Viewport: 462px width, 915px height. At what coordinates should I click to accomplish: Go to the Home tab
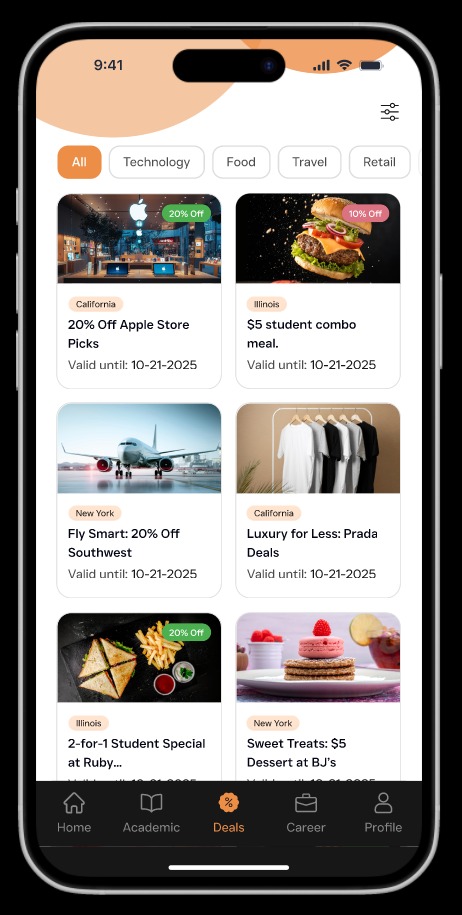point(74,812)
